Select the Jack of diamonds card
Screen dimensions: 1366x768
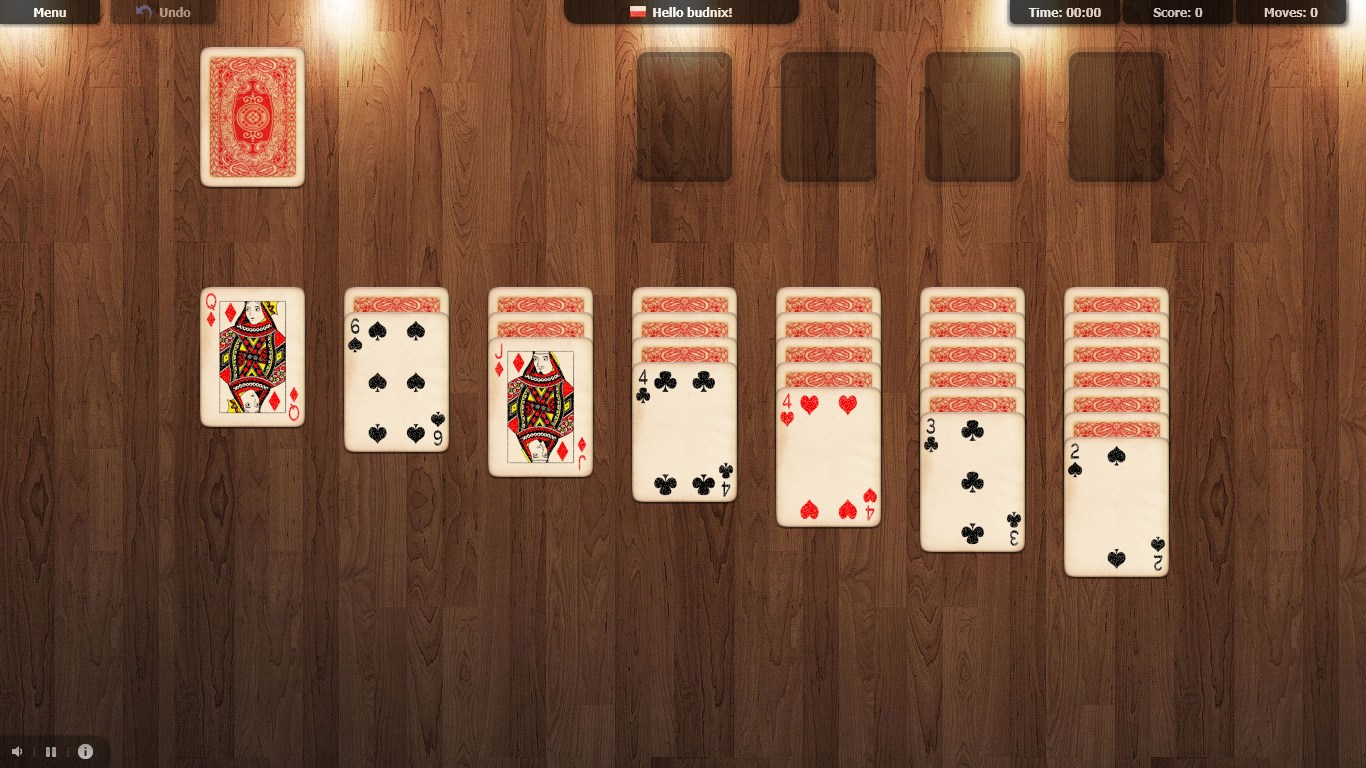pyautogui.click(x=540, y=410)
